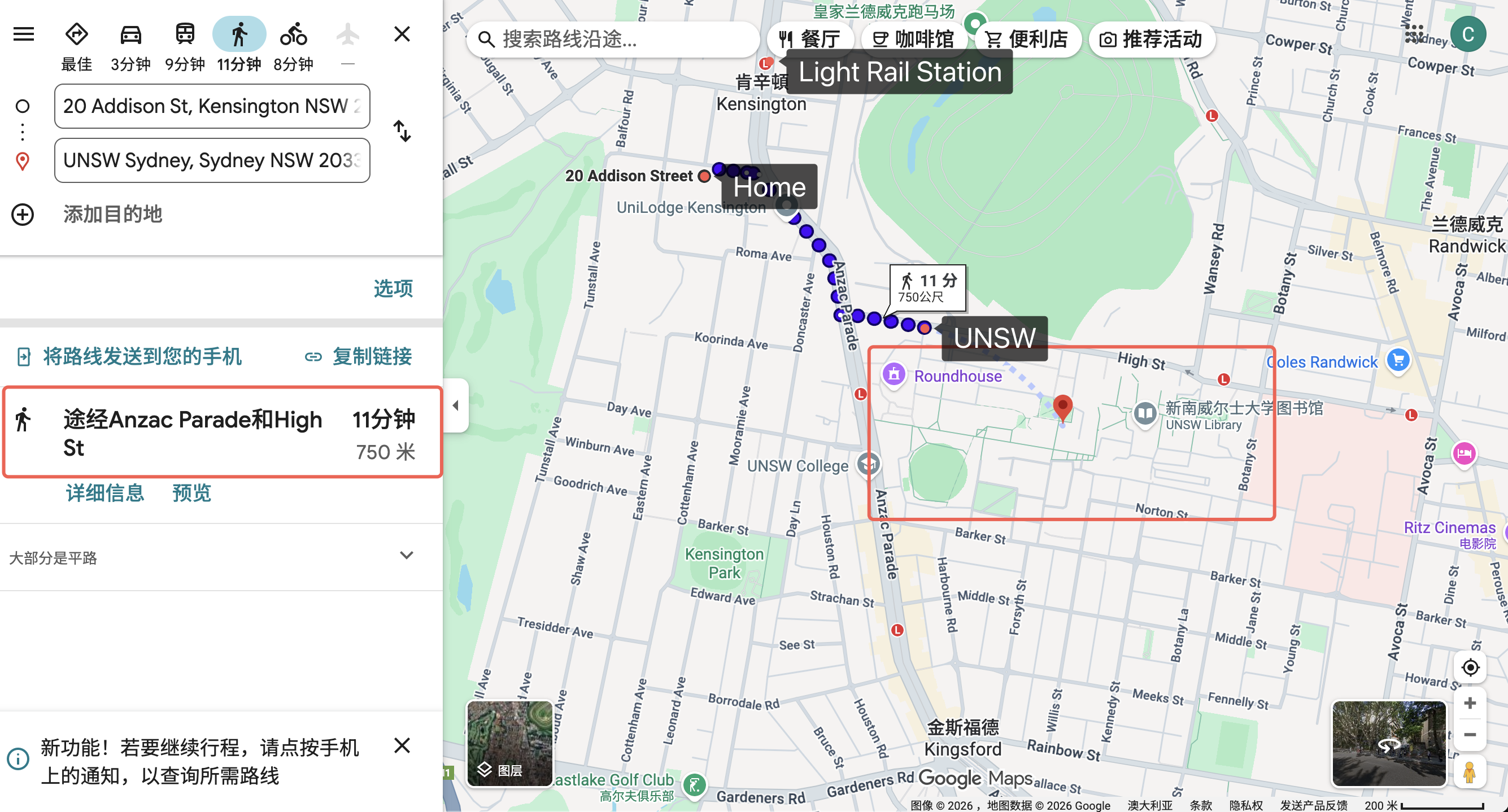This screenshot has width=1508, height=812.
Task: Dismiss the new feature notice
Action: pos(402,745)
